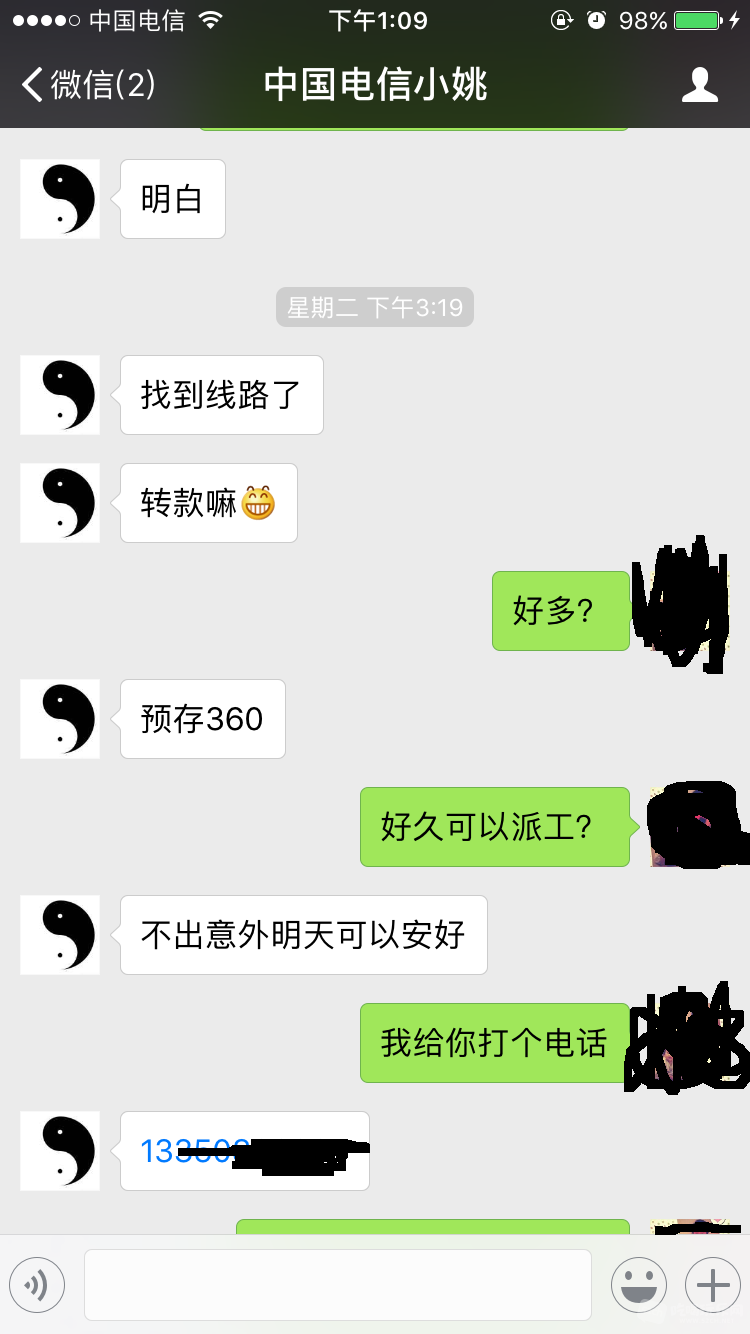Go back to the WeChat chat list

88,85
